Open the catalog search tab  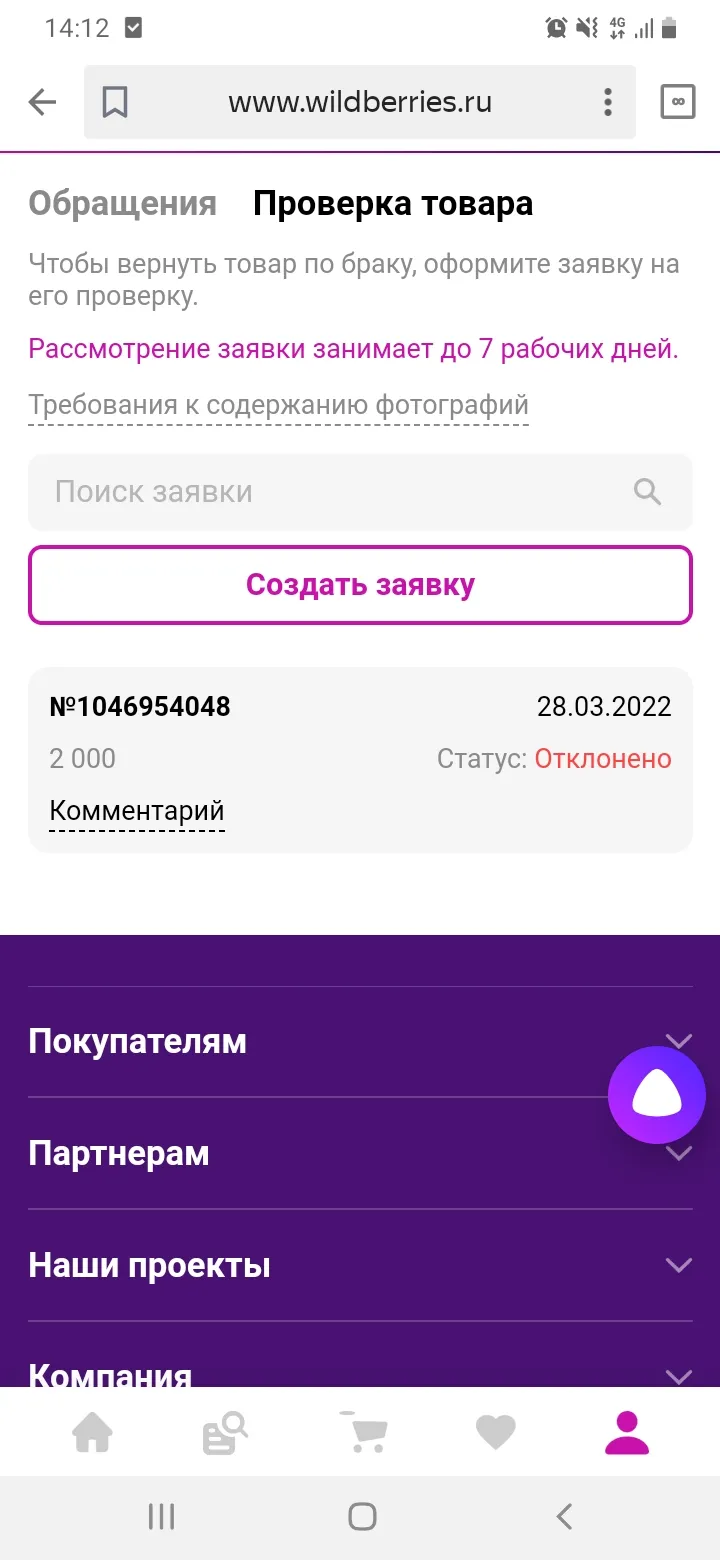[225, 1434]
